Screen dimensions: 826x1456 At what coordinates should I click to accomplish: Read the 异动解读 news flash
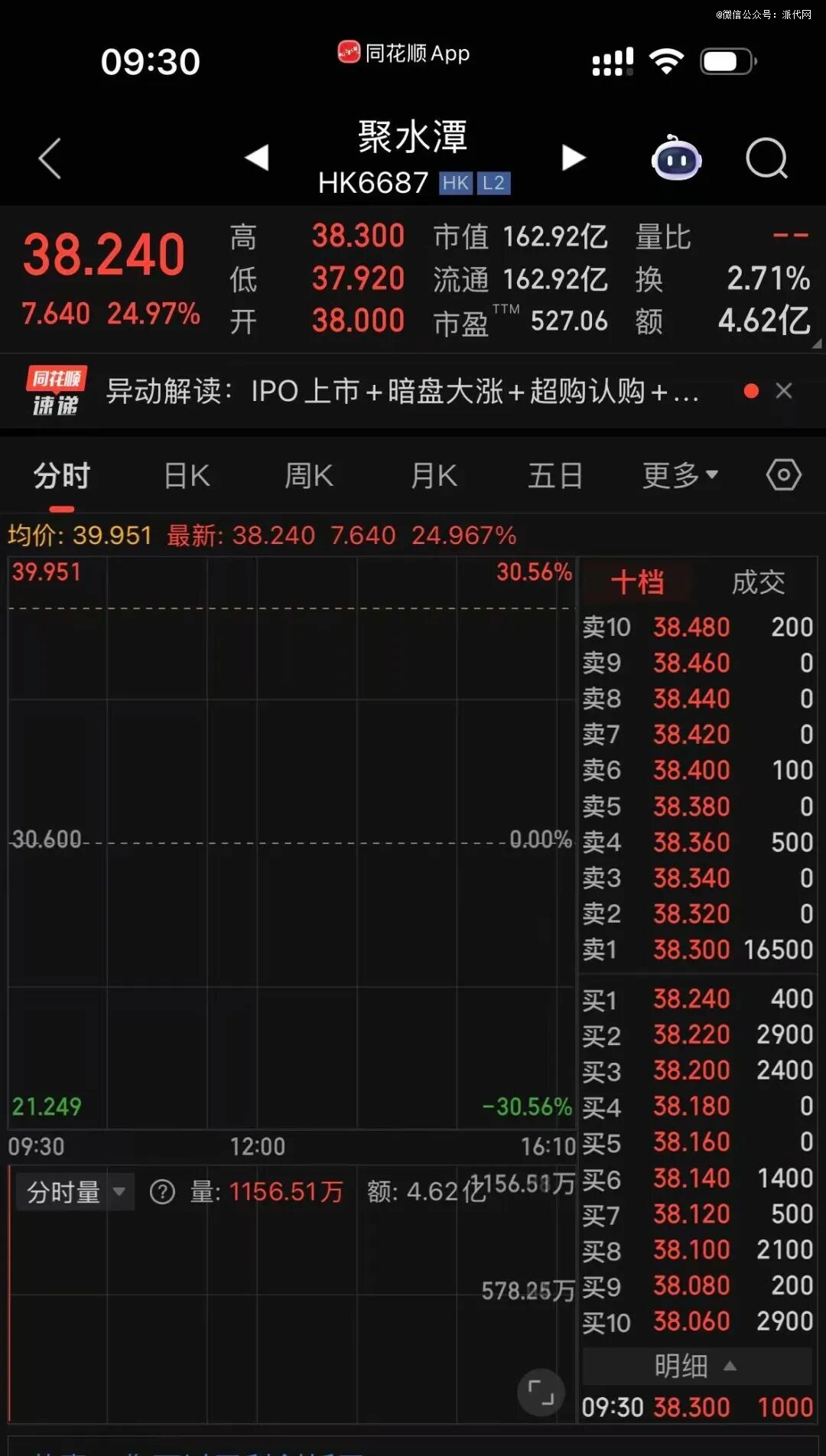(402, 392)
